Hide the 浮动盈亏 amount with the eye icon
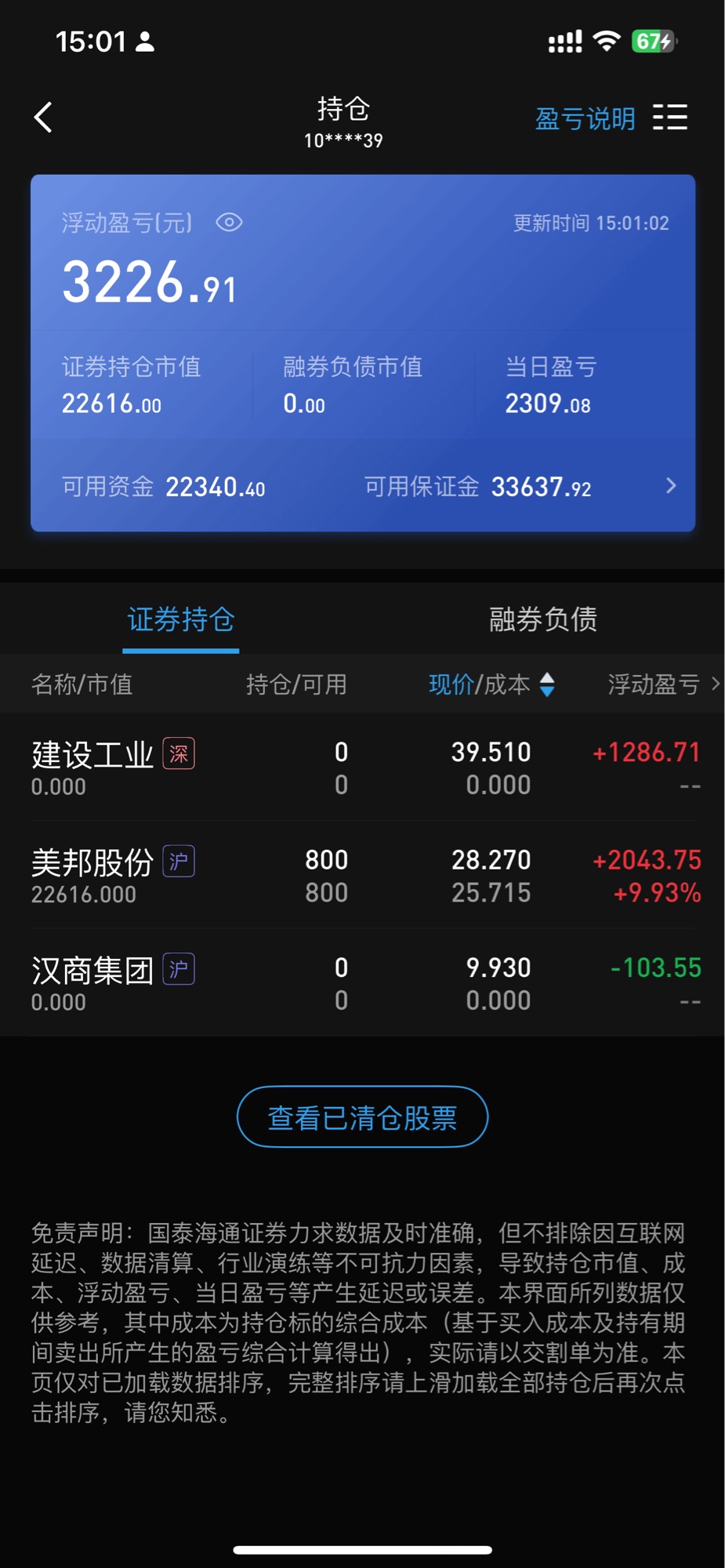This screenshot has width=725, height=1568. click(229, 223)
